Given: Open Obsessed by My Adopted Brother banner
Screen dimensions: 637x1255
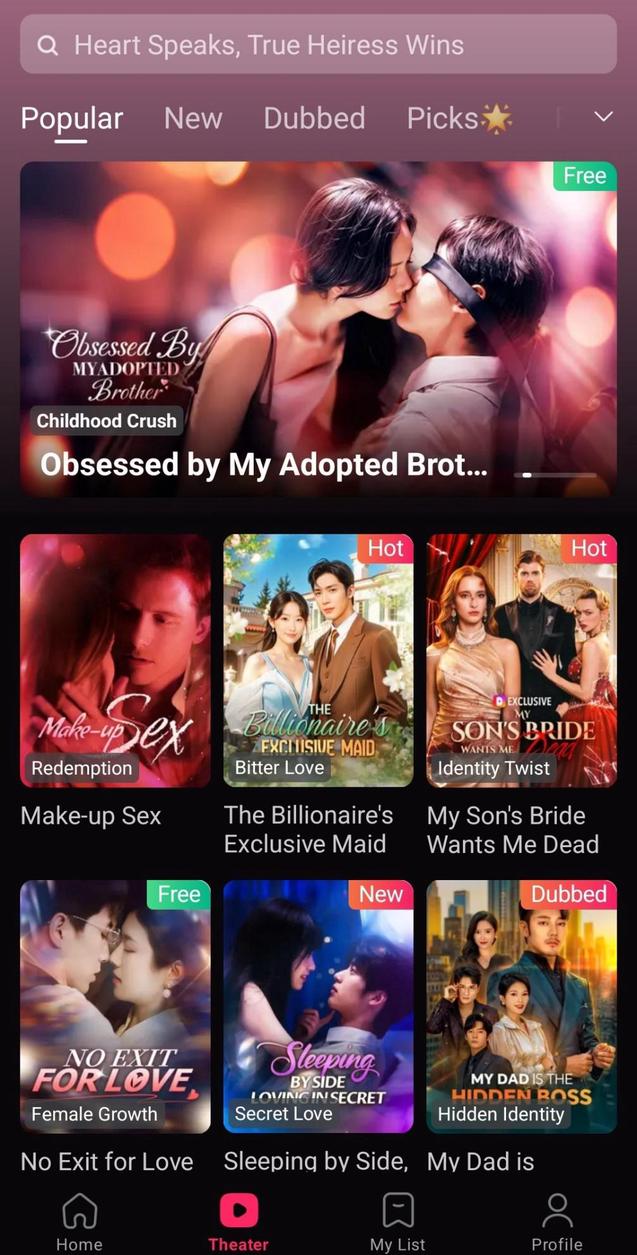Looking at the screenshot, I should coord(318,328).
